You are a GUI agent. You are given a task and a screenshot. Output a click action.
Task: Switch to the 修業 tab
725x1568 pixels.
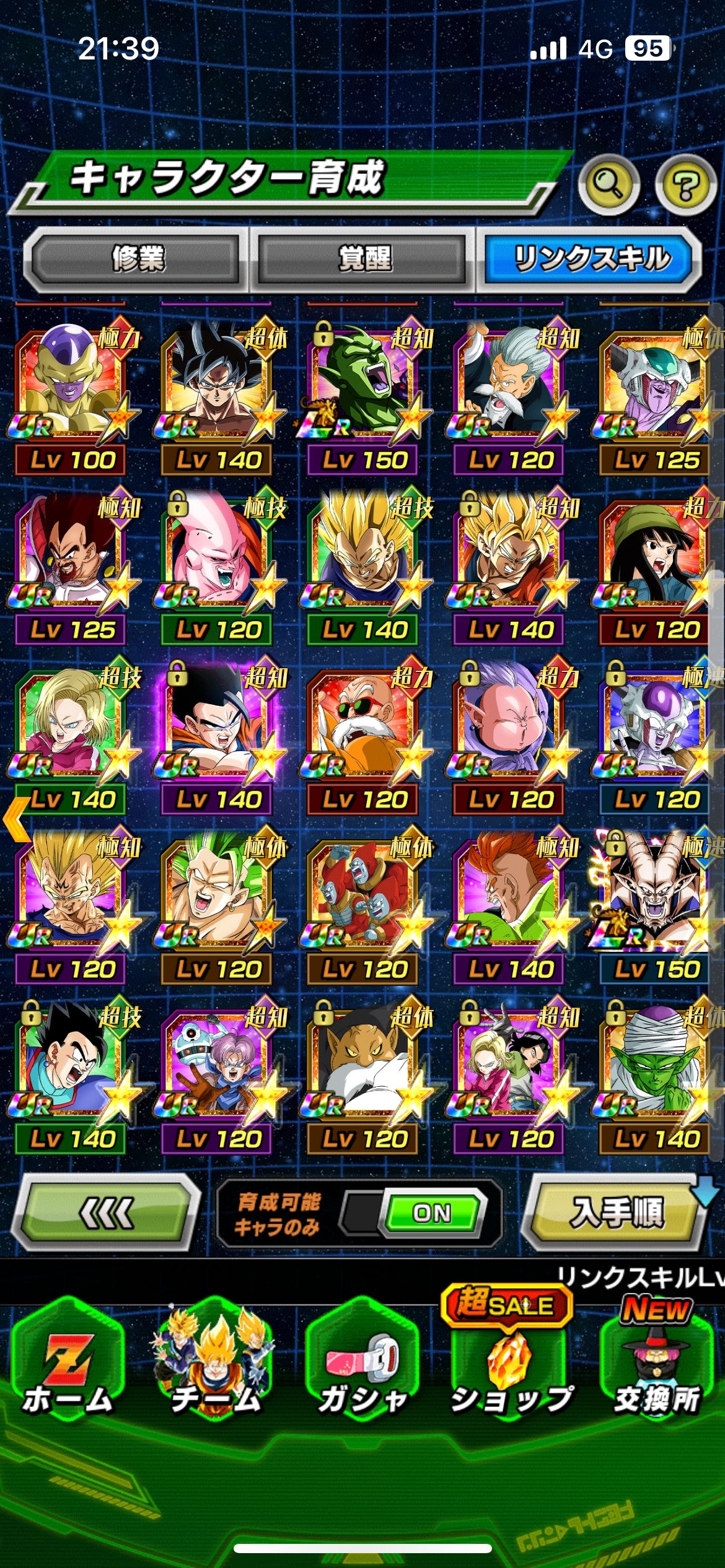click(x=137, y=259)
